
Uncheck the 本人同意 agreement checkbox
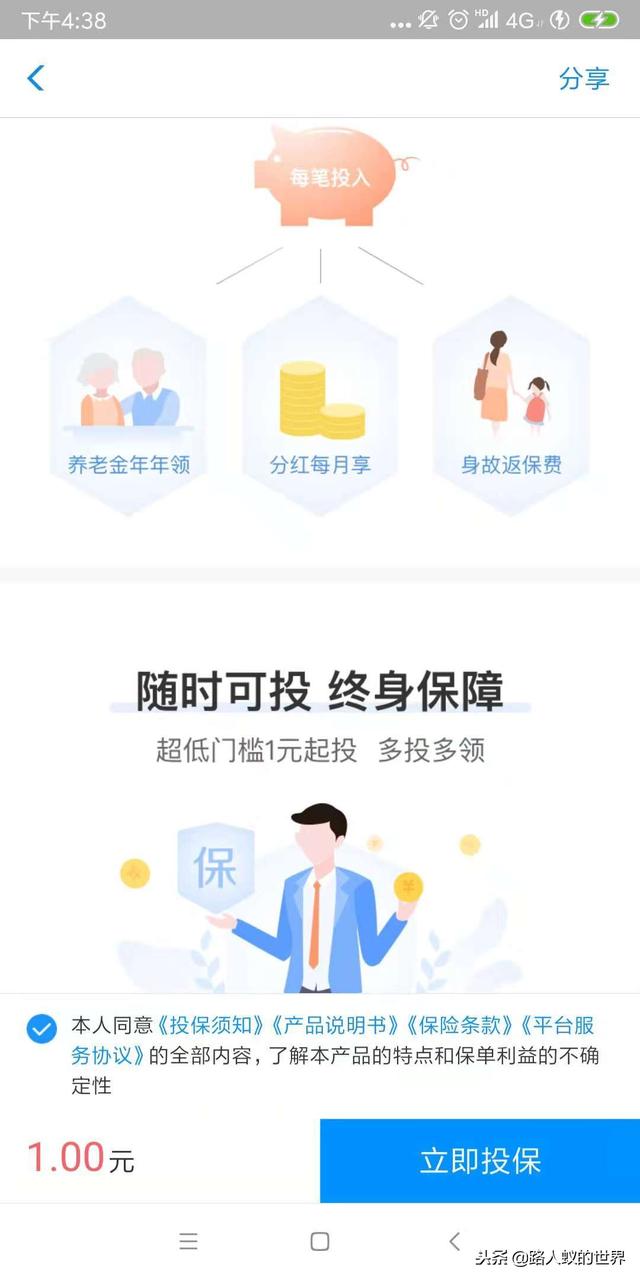[42, 1028]
